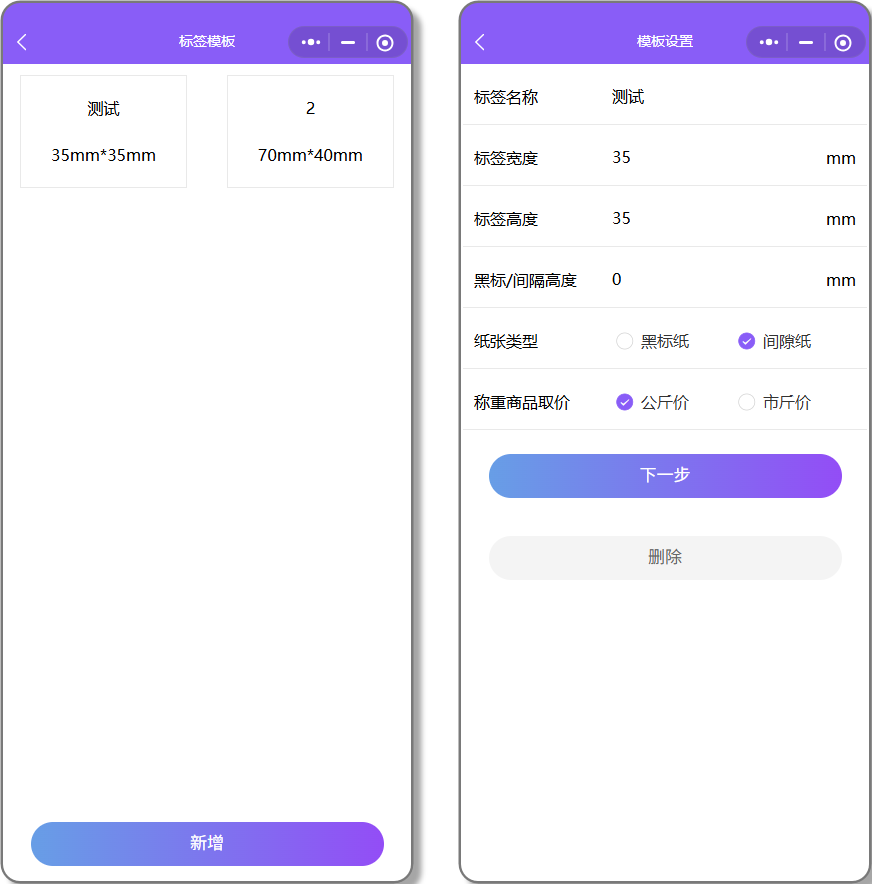Tap the 新增 button to add a template
The image size is (872, 884).
click(207, 844)
